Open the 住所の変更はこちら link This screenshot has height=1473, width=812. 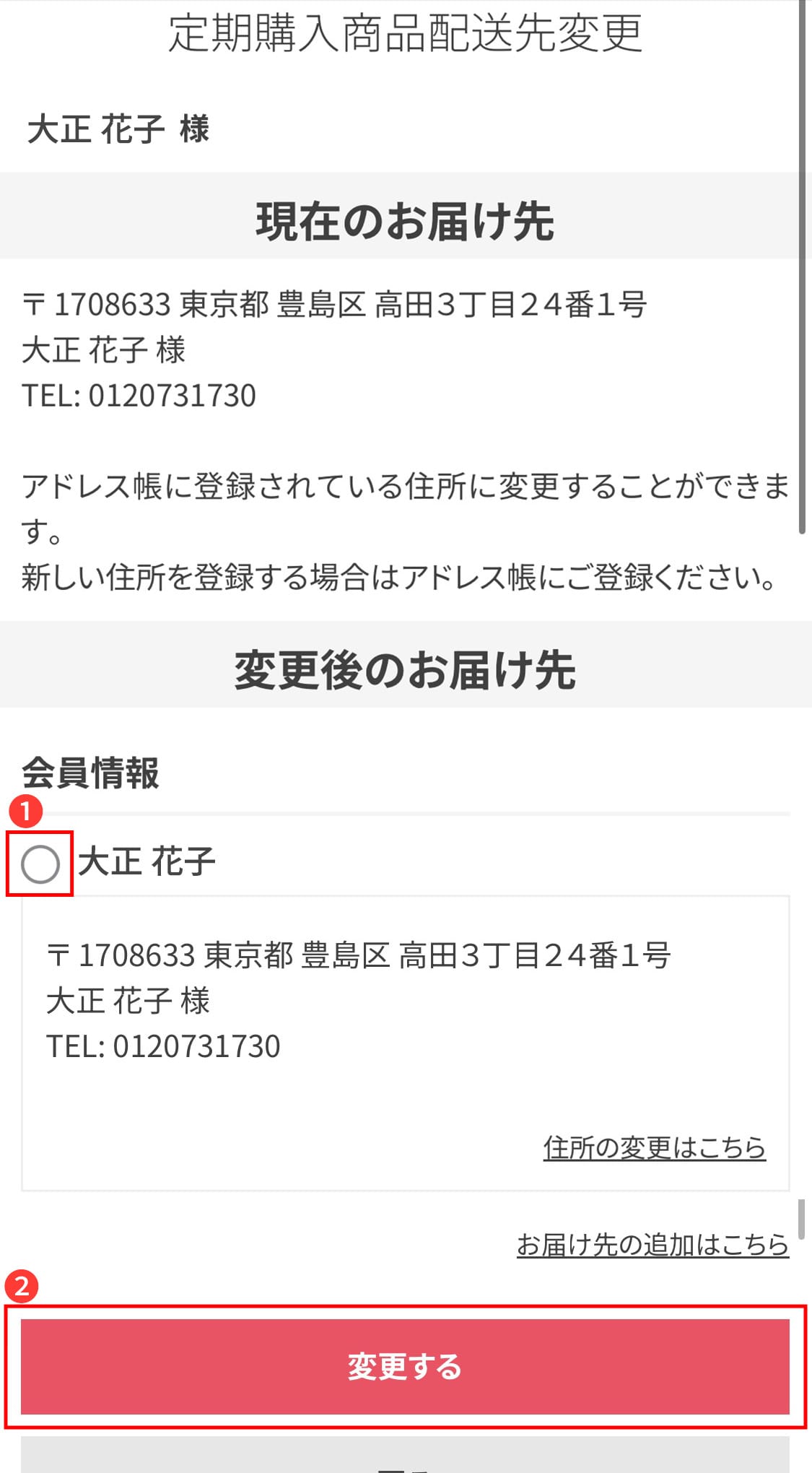655,1147
